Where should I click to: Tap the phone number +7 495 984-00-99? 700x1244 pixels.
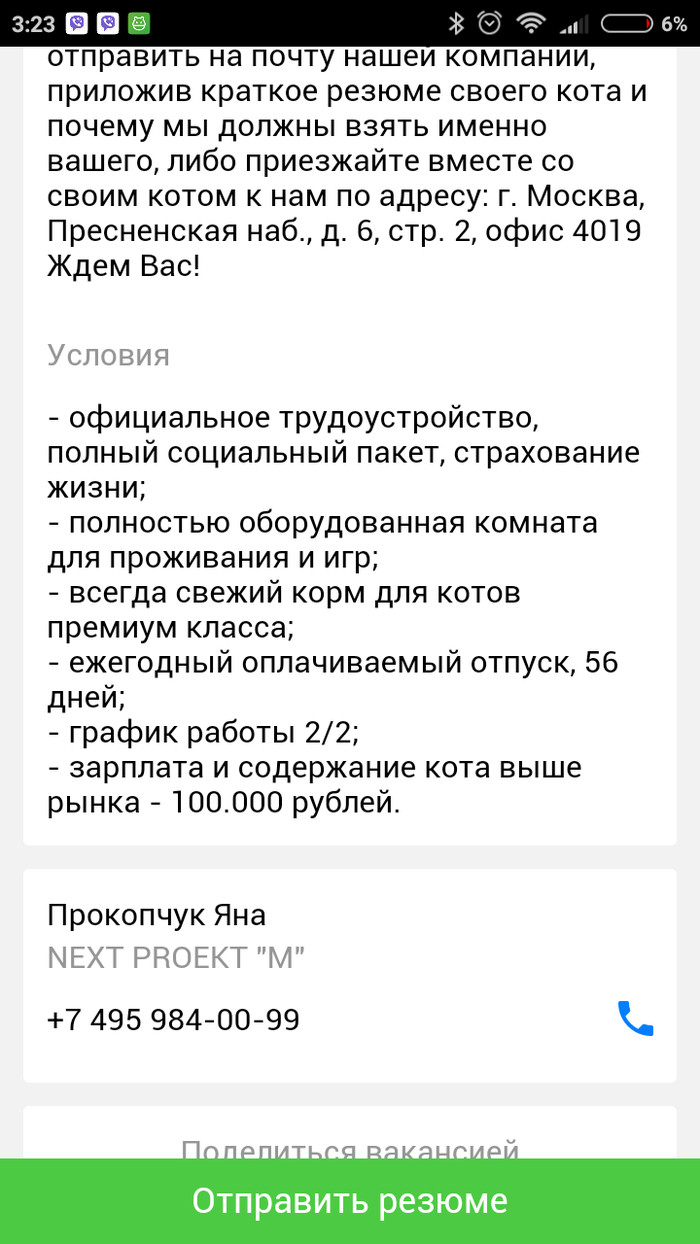tap(173, 1020)
